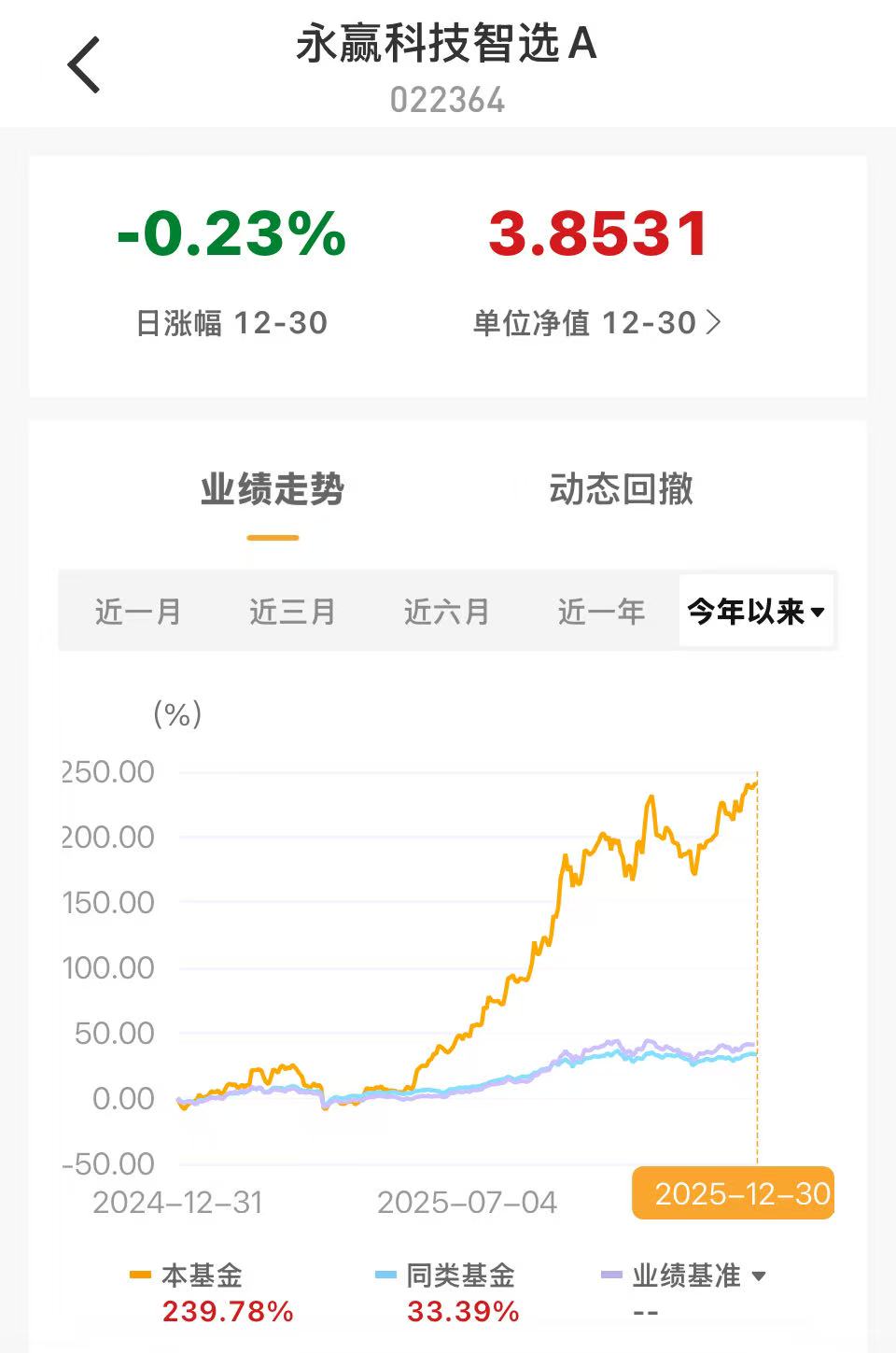Image resolution: width=896 pixels, height=1353 pixels.
Task: Open 单位净值 12-30 history details
Action: coord(597,323)
